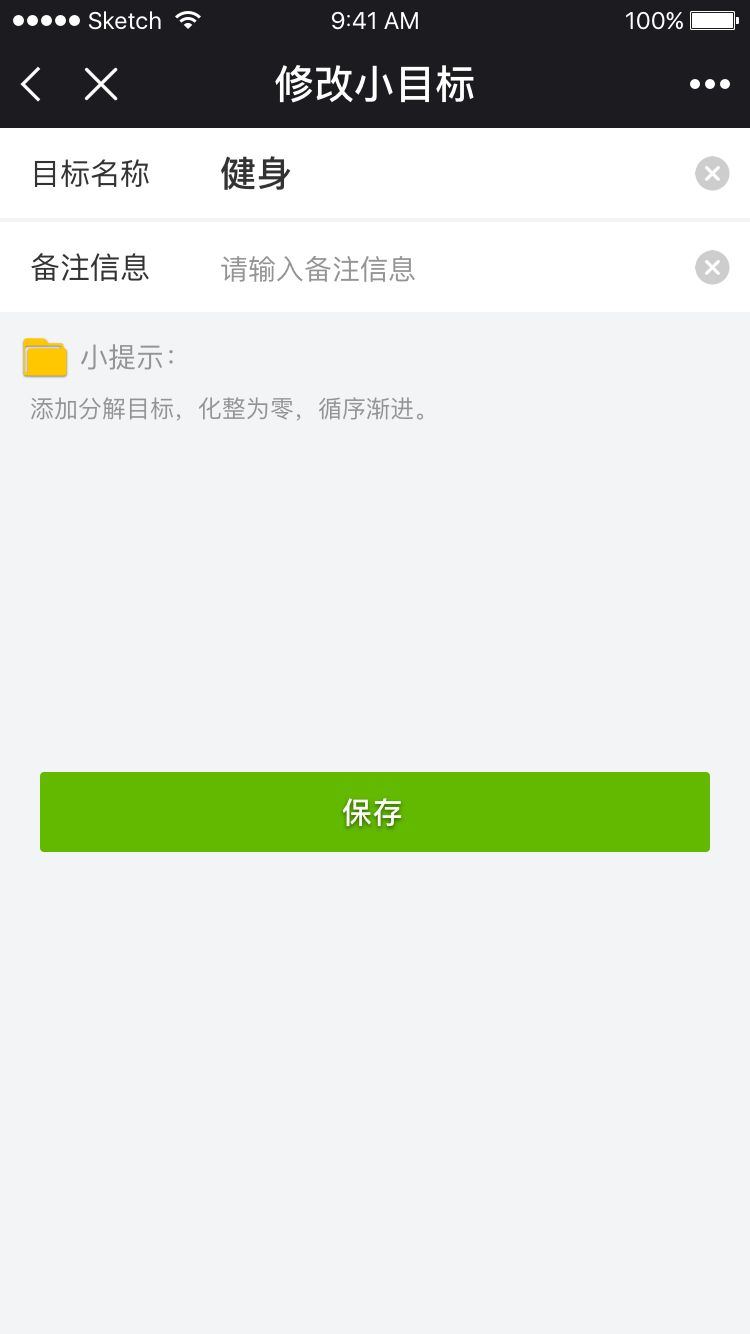Screen dimensions: 750x1334
Task: Clear the goal name field using its x icon
Action: tap(712, 173)
